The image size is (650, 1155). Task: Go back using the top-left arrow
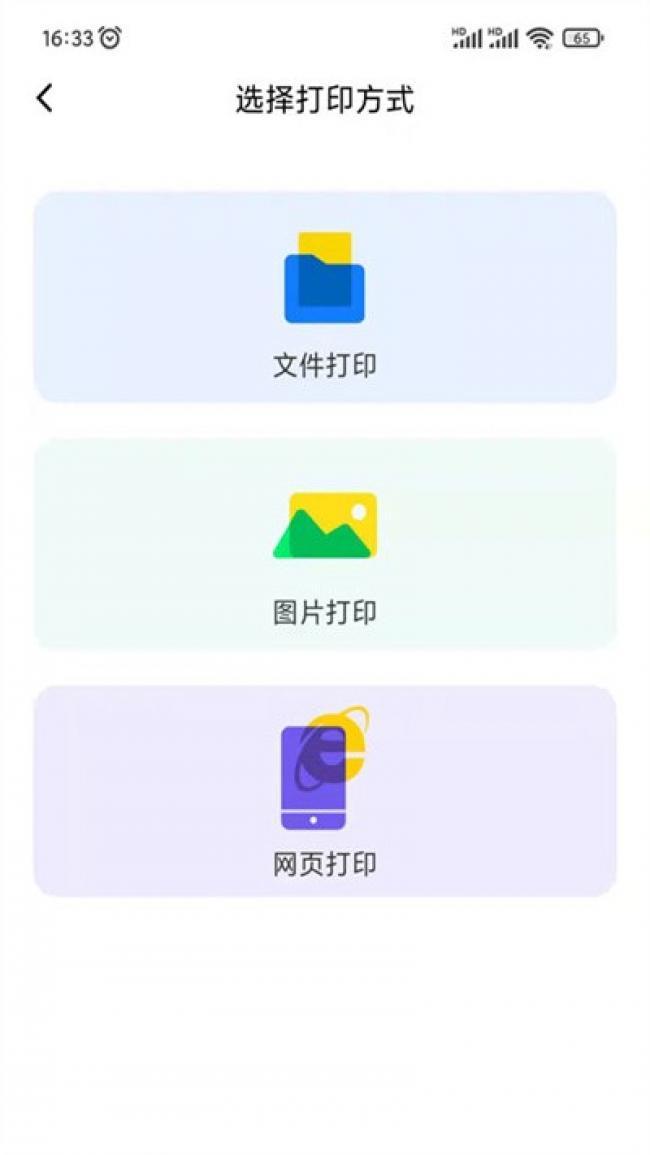pos(44,99)
